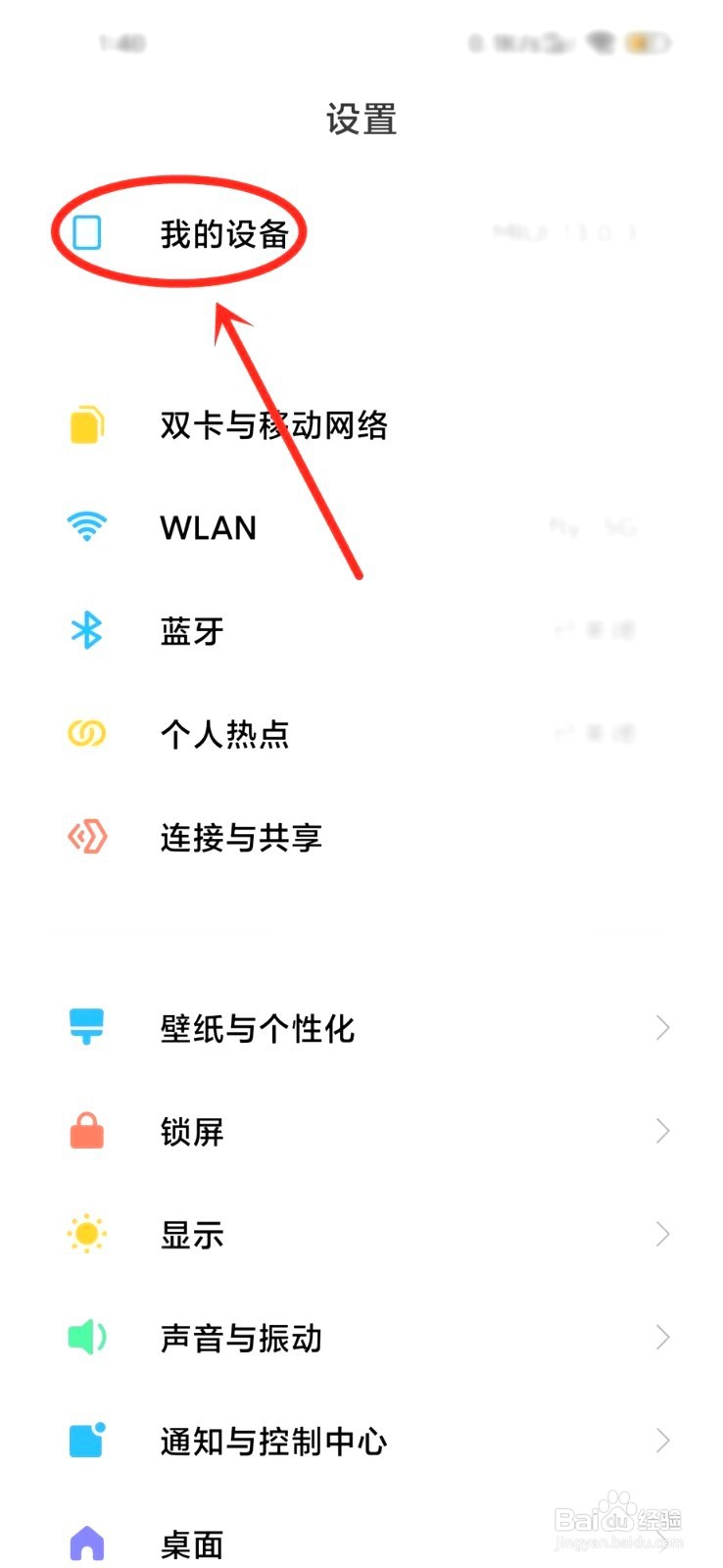Image resolution: width=723 pixels, height=1568 pixels.
Task: Select the 通知与控制中心 menu entry
Action: pos(362,1441)
